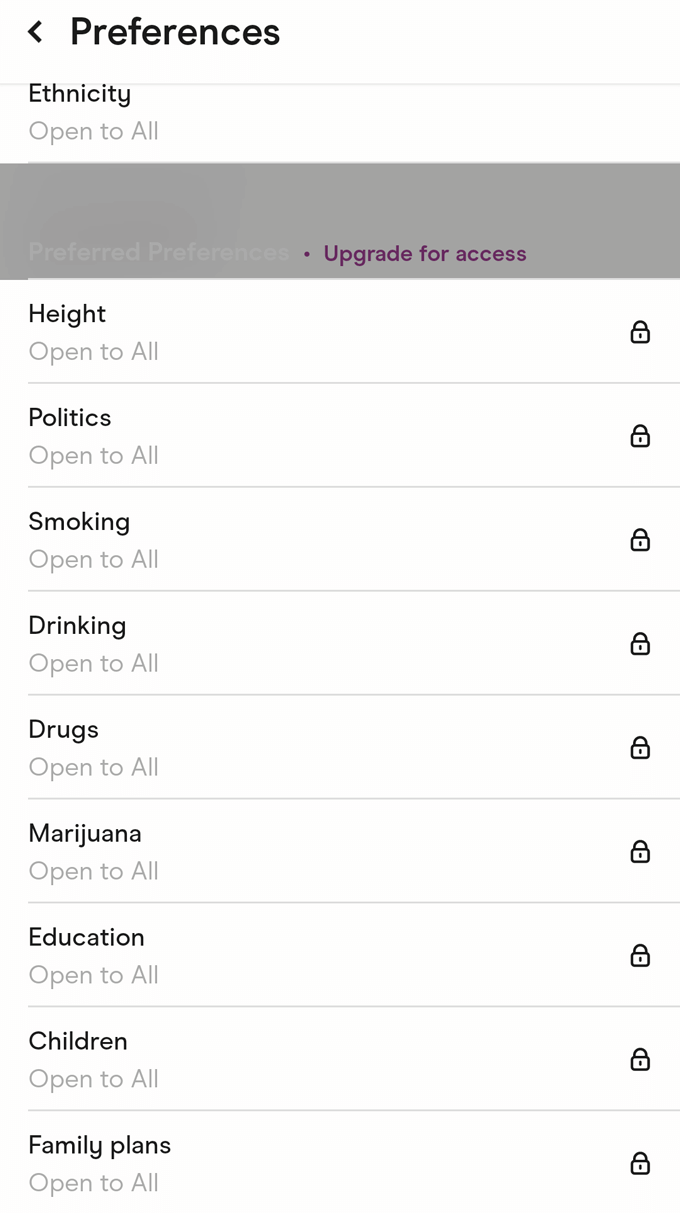Open the Height preference row
The height and width of the screenshot is (1213, 680).
tap(340, 331)
